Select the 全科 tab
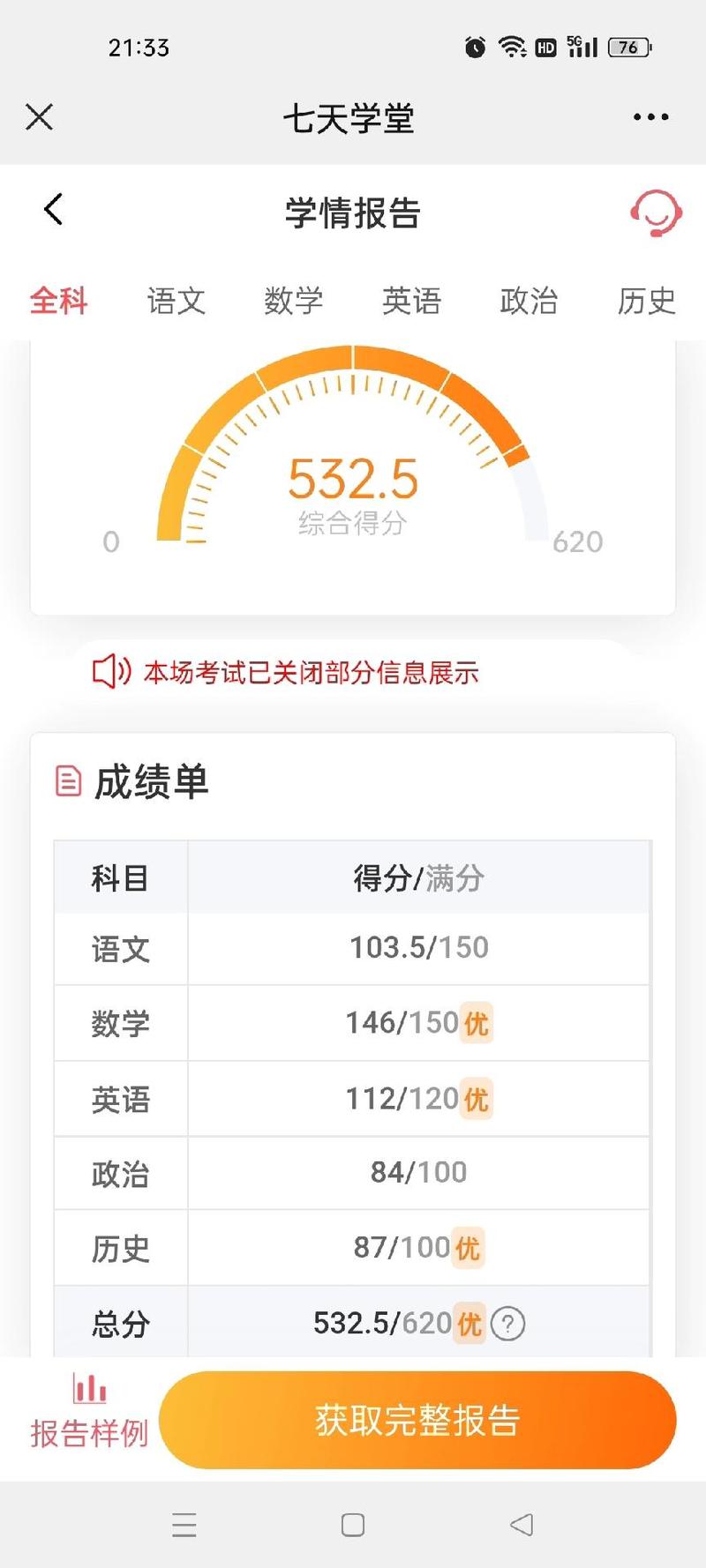Screen dimensions: 706x1568 59,301
